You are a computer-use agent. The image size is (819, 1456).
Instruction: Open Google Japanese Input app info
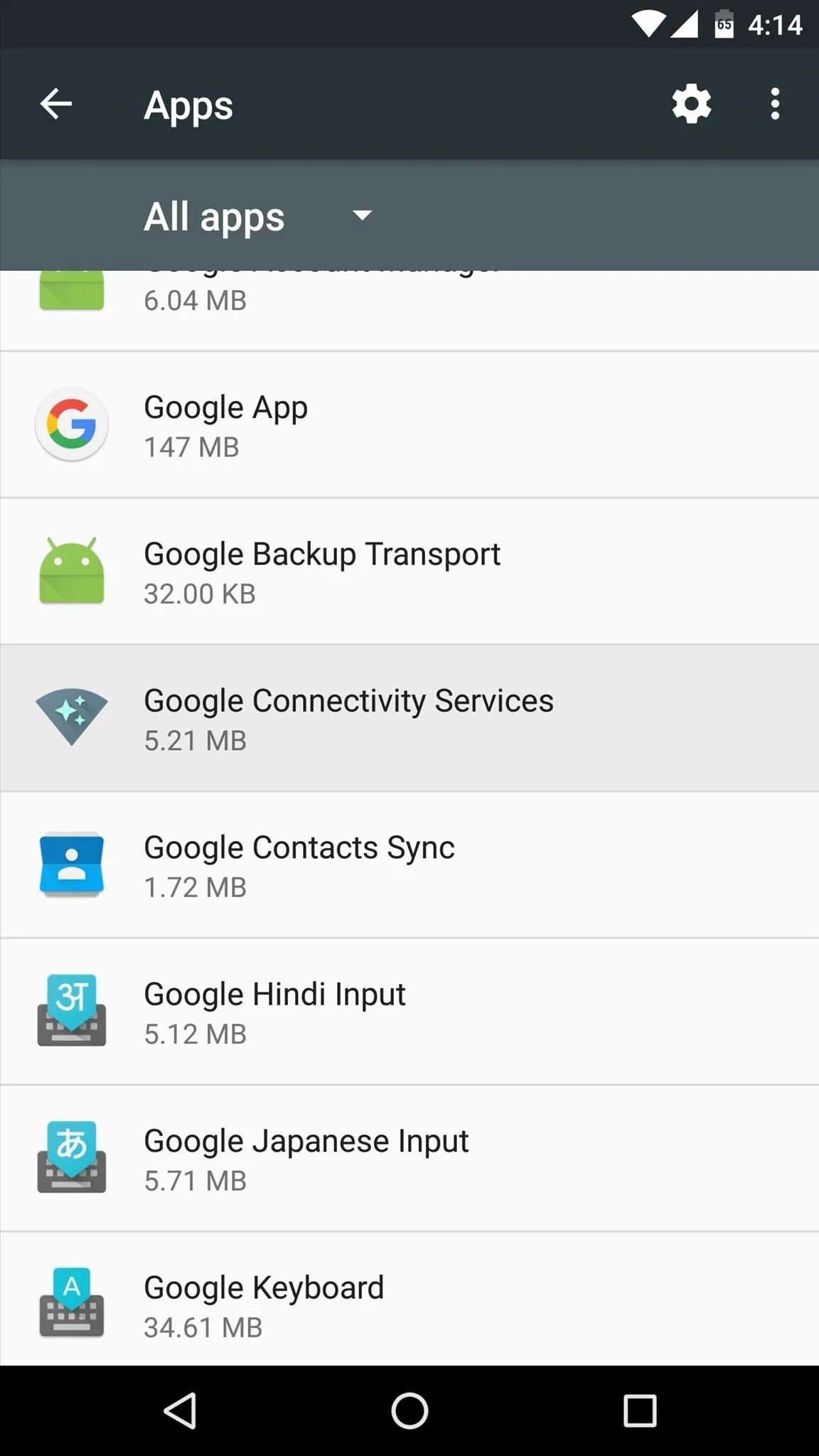[x=409, y=1159]
